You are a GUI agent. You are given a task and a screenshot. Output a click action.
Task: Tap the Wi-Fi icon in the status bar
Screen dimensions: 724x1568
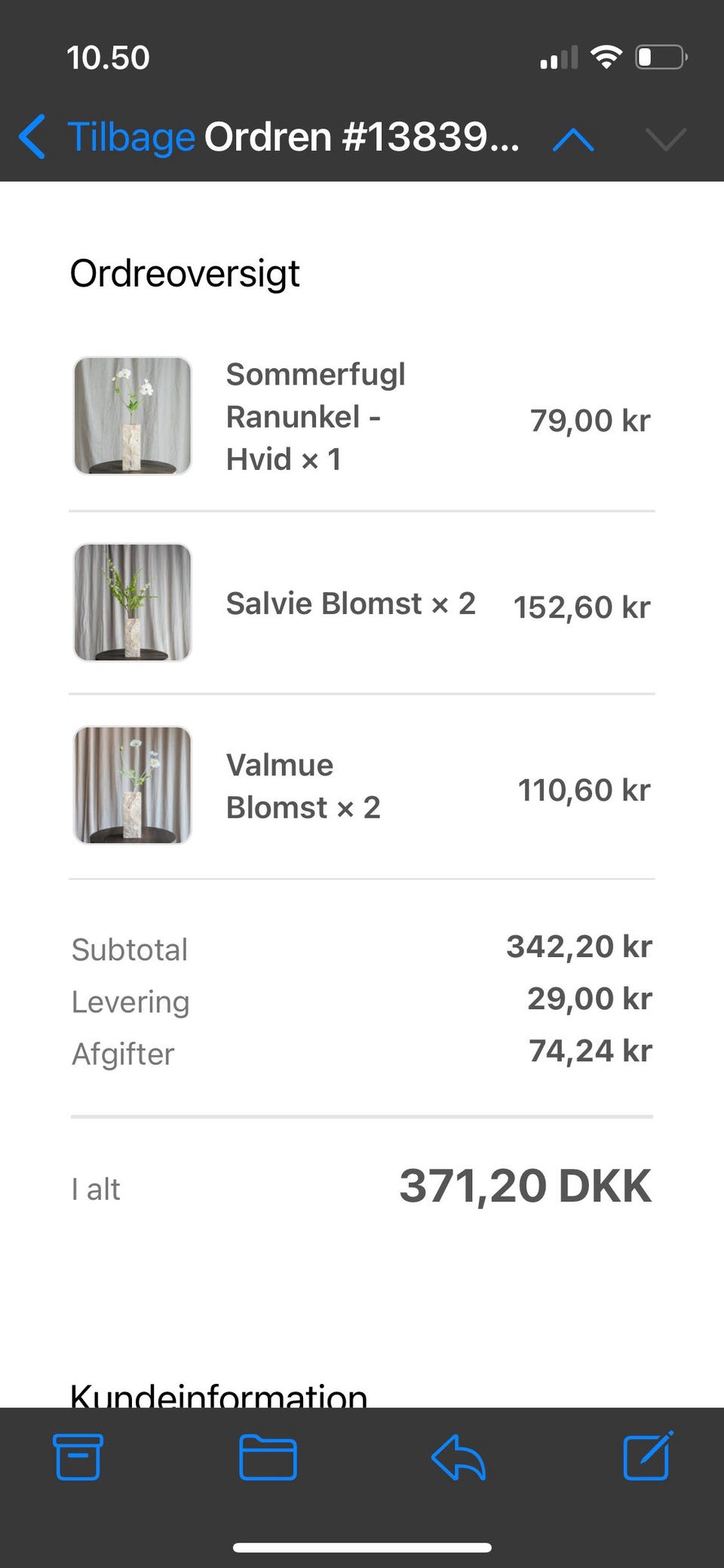[x=608, y=56]
